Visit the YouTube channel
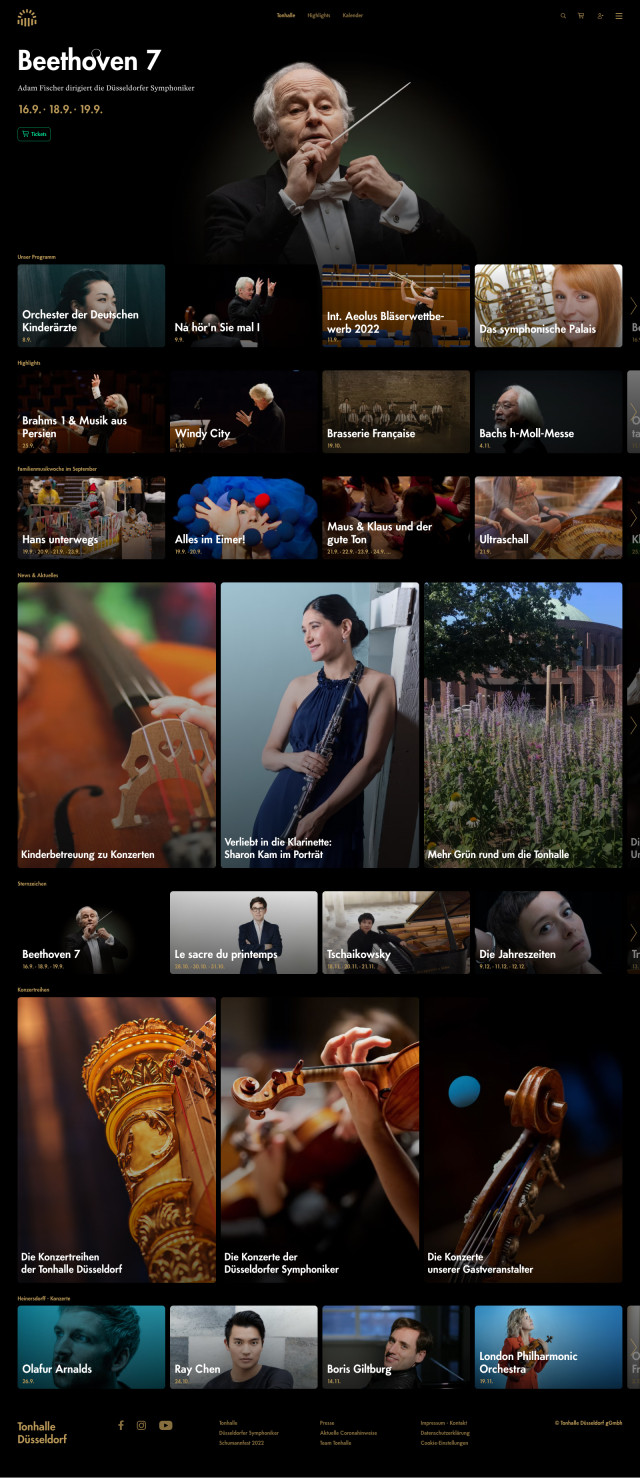The width and height of the screenshot is (640, 1478). [165, 1425]
